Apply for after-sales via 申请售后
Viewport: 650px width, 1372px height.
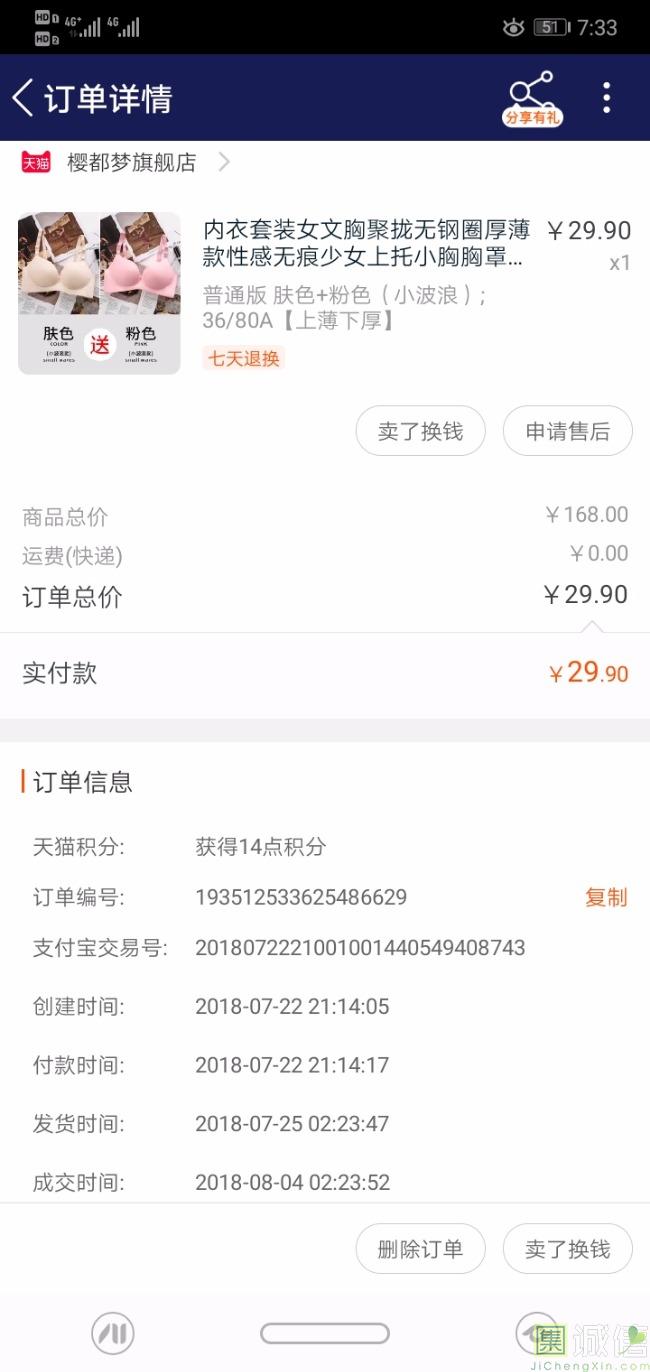[567, 432]
